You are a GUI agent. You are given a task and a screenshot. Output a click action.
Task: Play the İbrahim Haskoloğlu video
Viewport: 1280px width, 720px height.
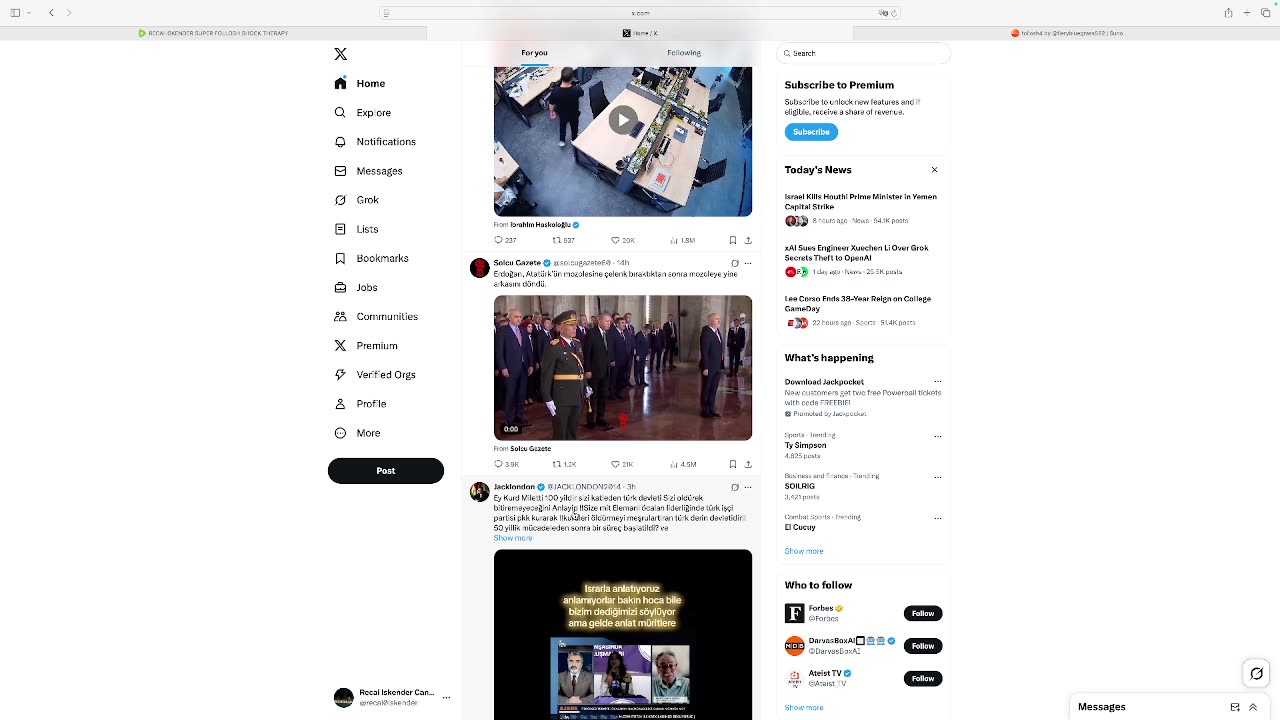pos(622,120)
